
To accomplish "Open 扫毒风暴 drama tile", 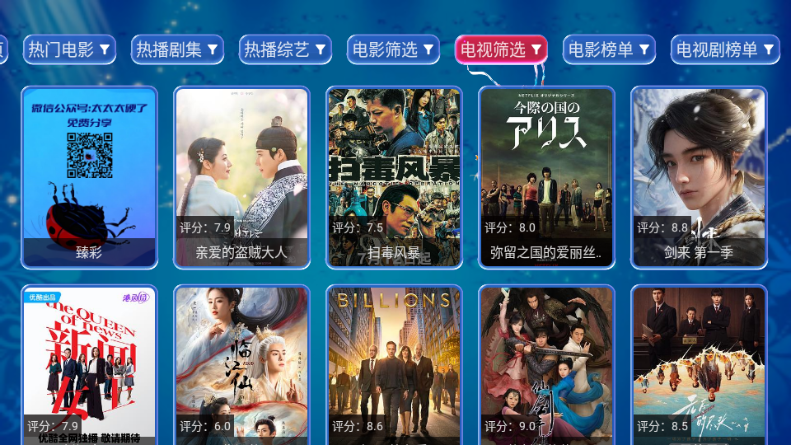I will pos(394,177).
